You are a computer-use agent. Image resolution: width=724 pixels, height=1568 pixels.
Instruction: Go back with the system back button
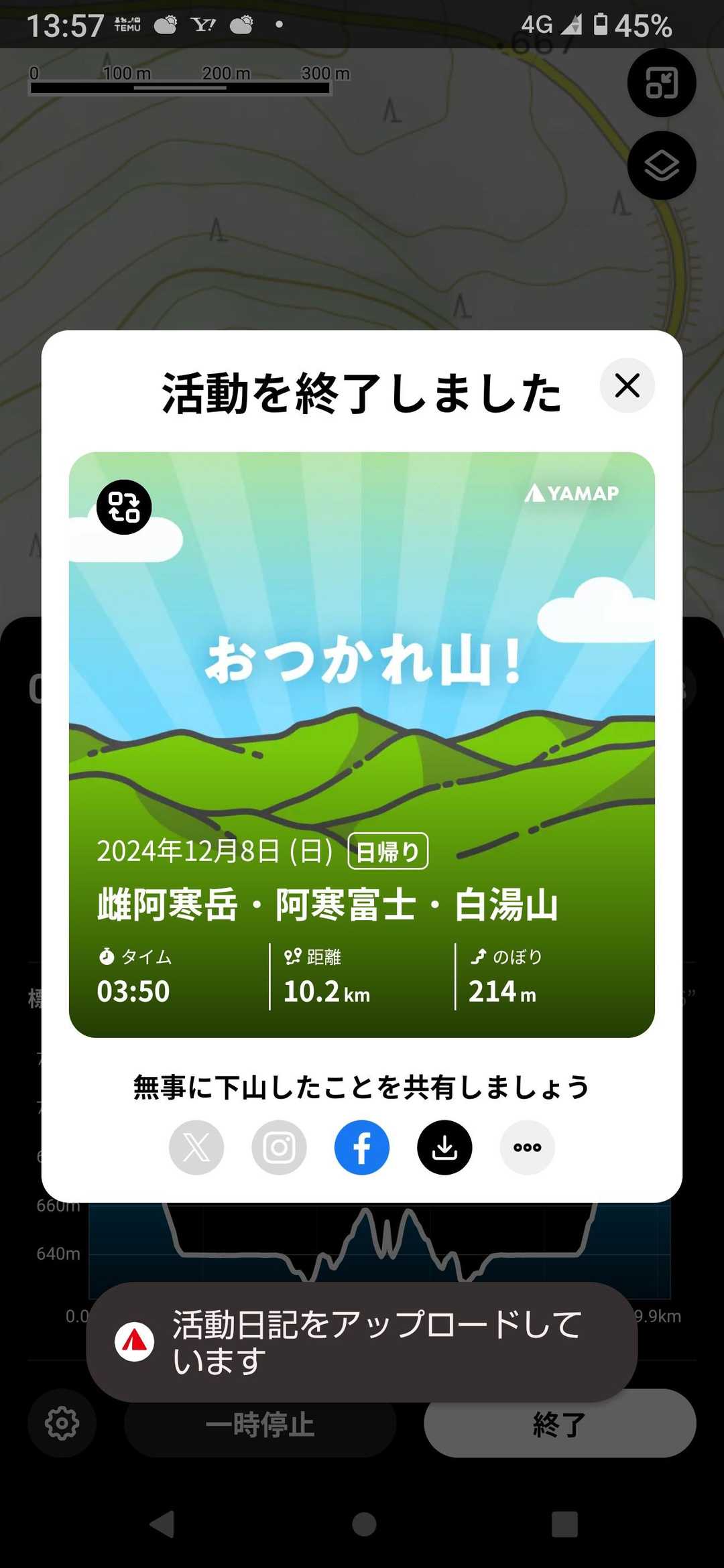pyautogui.click(x=162, y=1524)
